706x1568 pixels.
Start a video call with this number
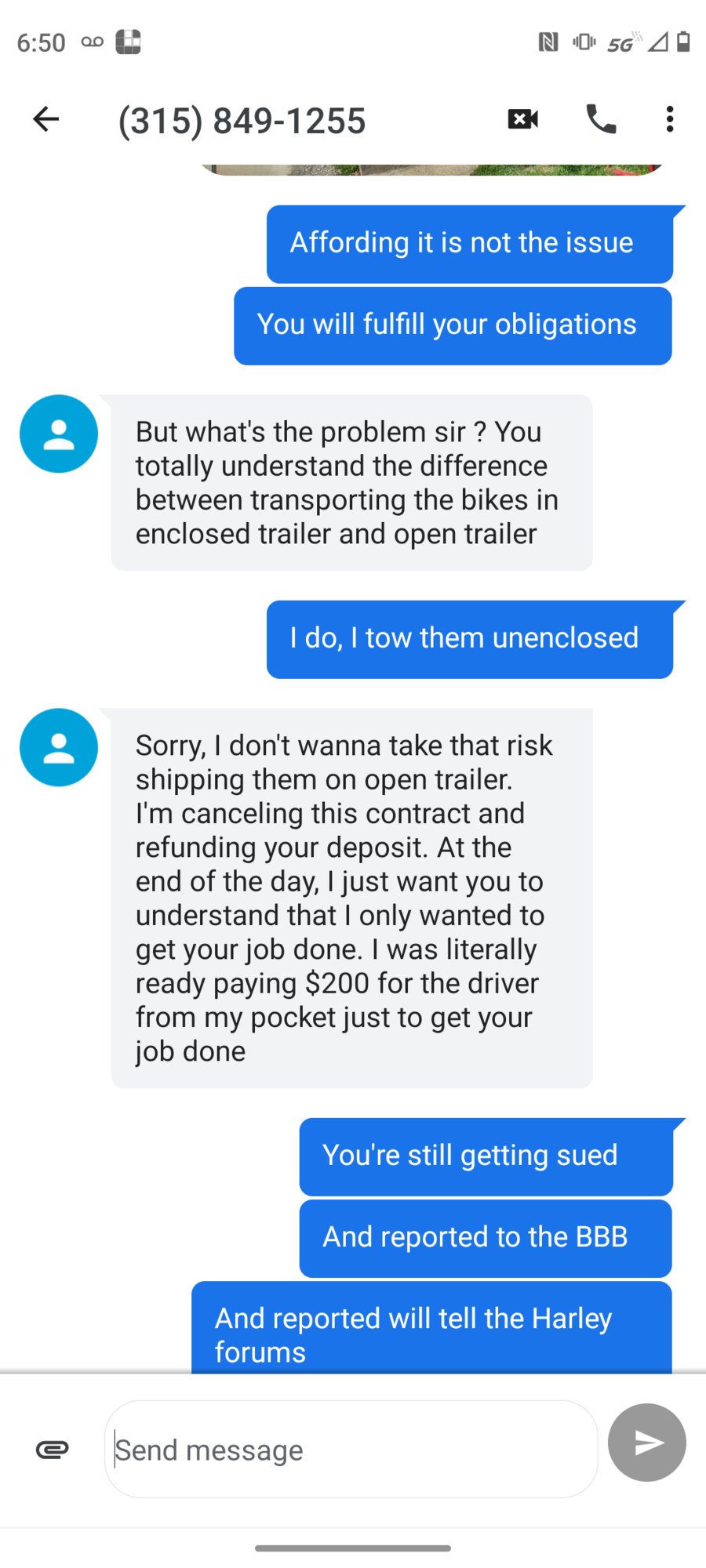point(522,119)
